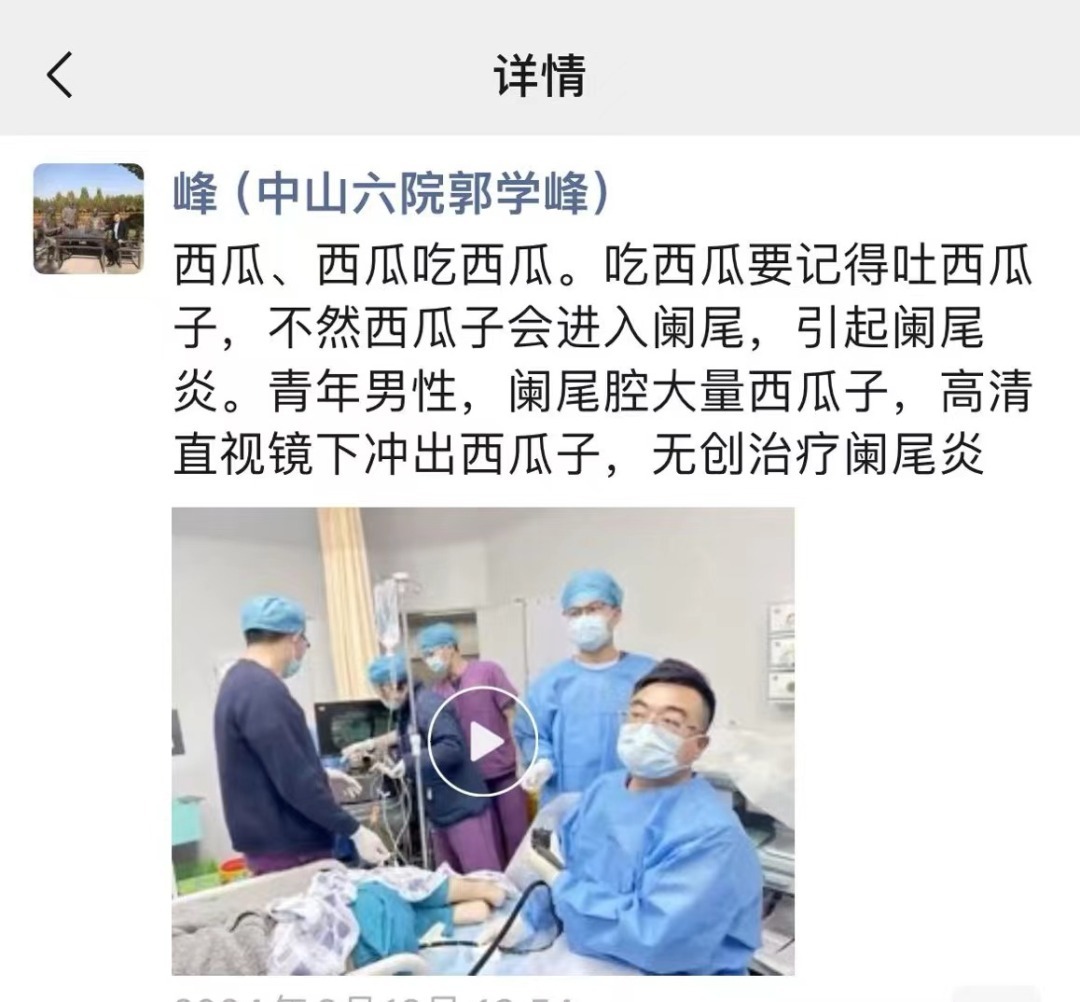
Task: Open the poster's profile avatar
Action: 88,219
